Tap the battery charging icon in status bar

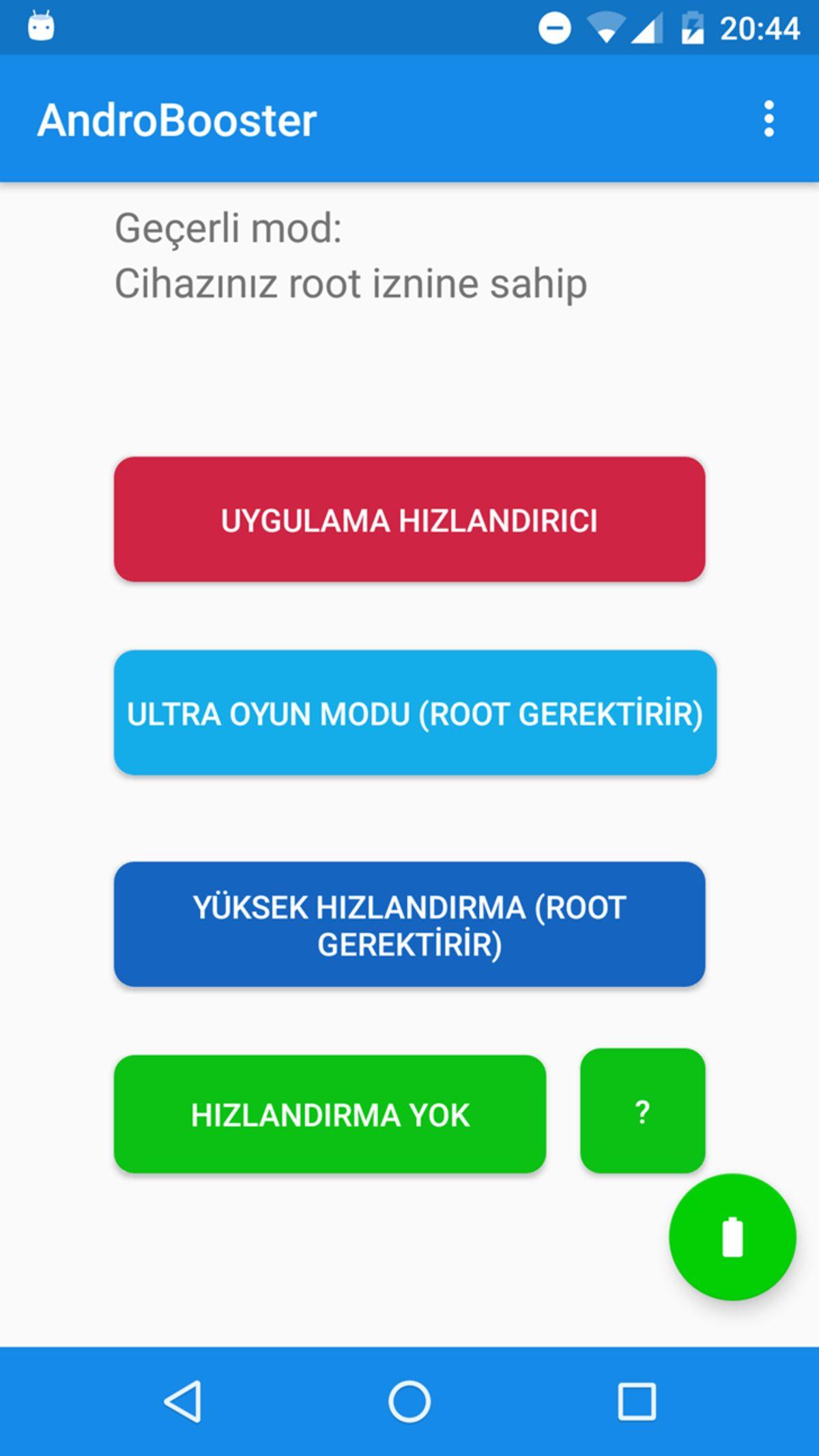coord(691,27)
